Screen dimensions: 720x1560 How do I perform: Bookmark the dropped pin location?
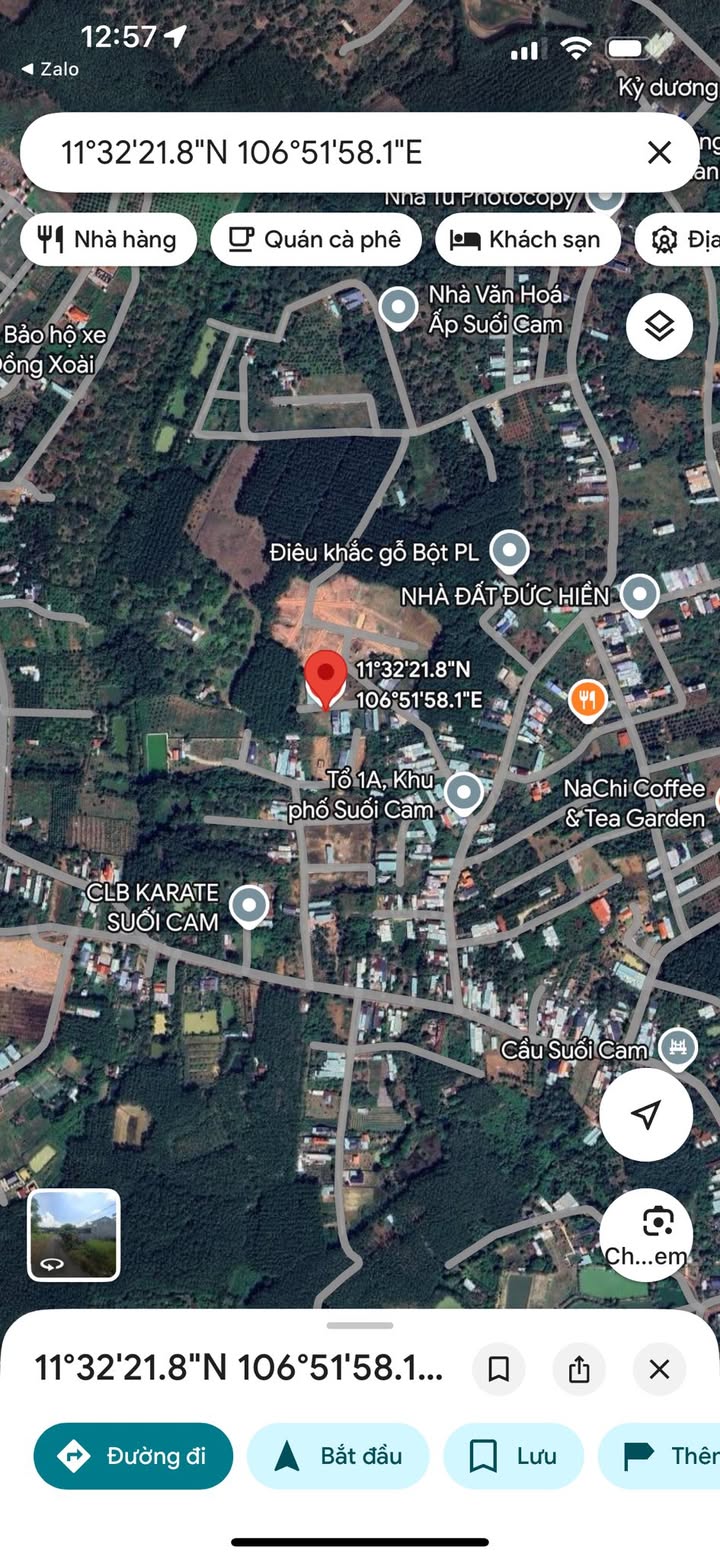[498, 1369]
